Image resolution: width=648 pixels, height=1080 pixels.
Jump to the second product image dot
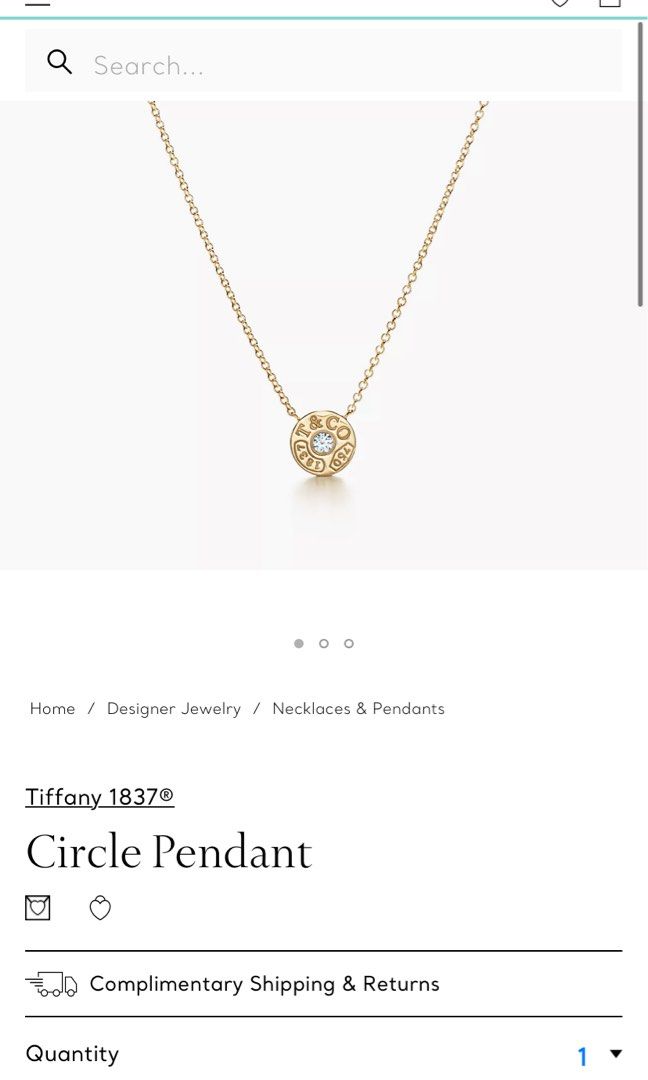324,643
